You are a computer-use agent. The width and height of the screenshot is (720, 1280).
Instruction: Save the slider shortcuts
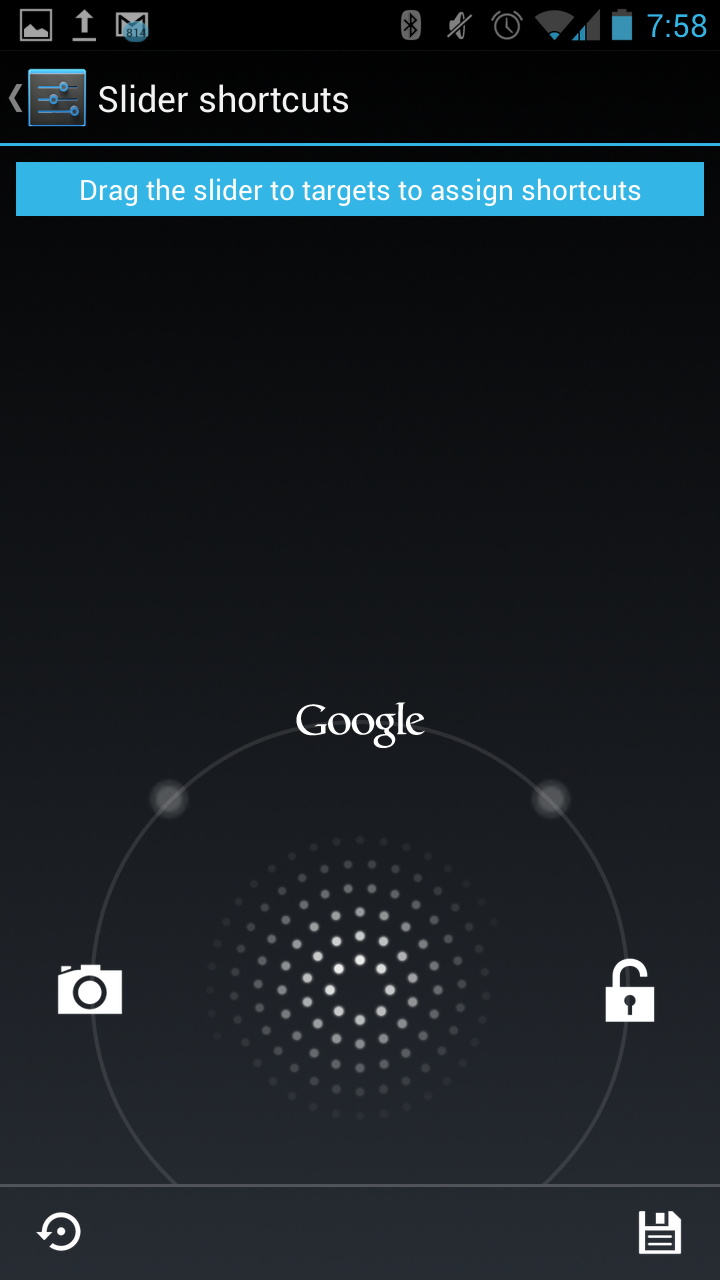click(660, 1232)
